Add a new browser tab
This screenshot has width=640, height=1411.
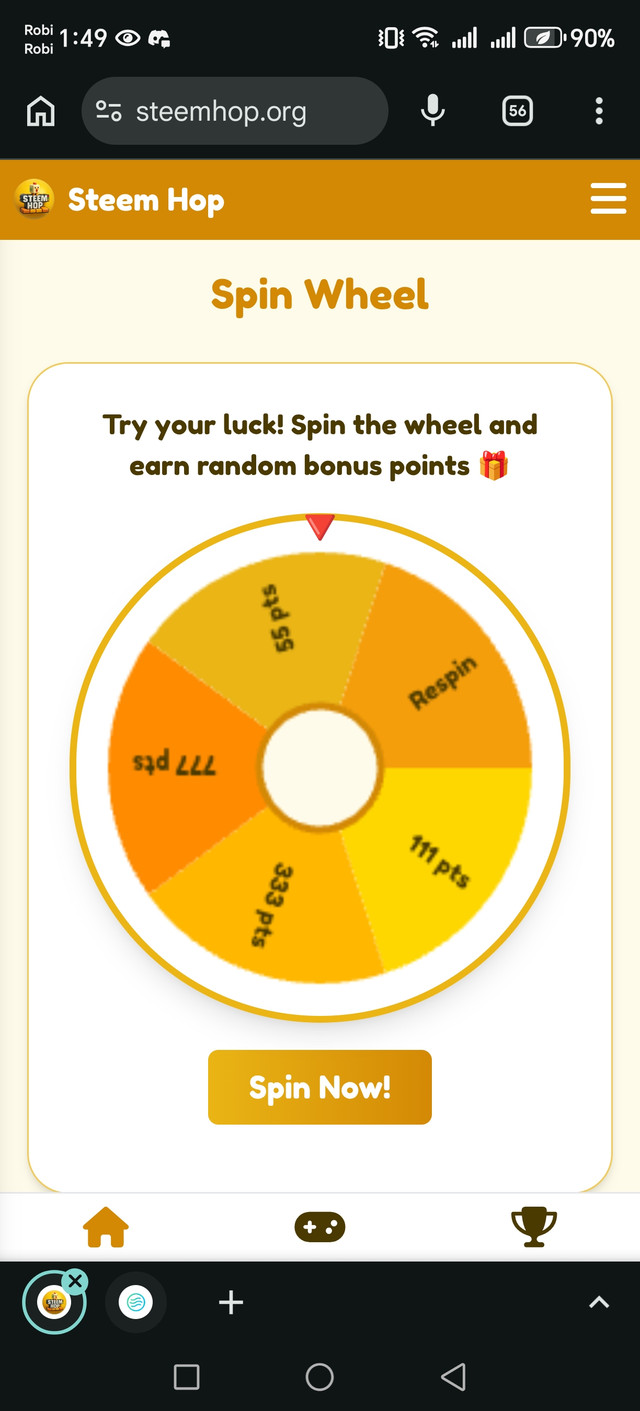(x=231, y=1302)
